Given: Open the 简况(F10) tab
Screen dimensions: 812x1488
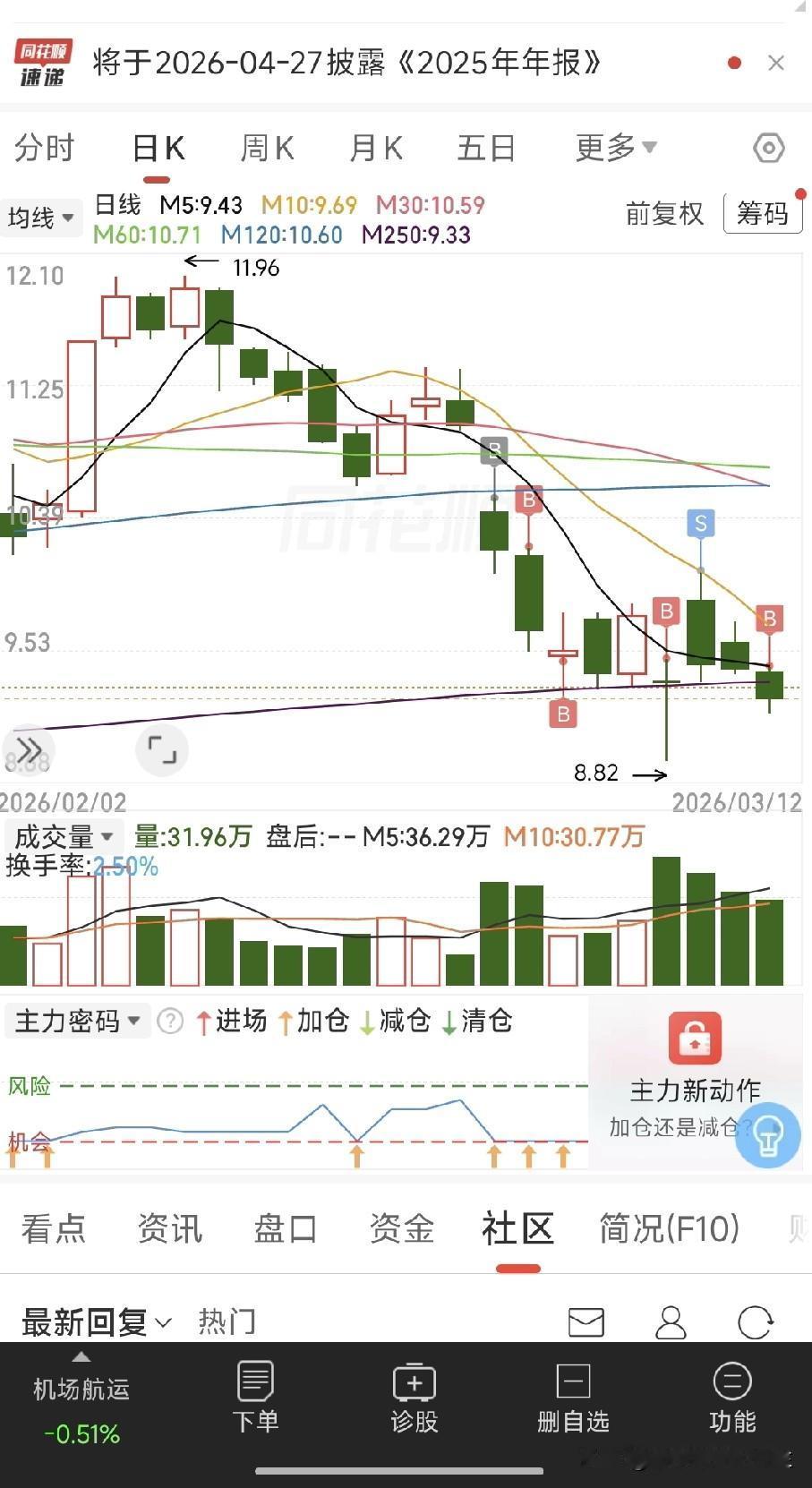Looking at the screenshot, I should pos(669,1229).
